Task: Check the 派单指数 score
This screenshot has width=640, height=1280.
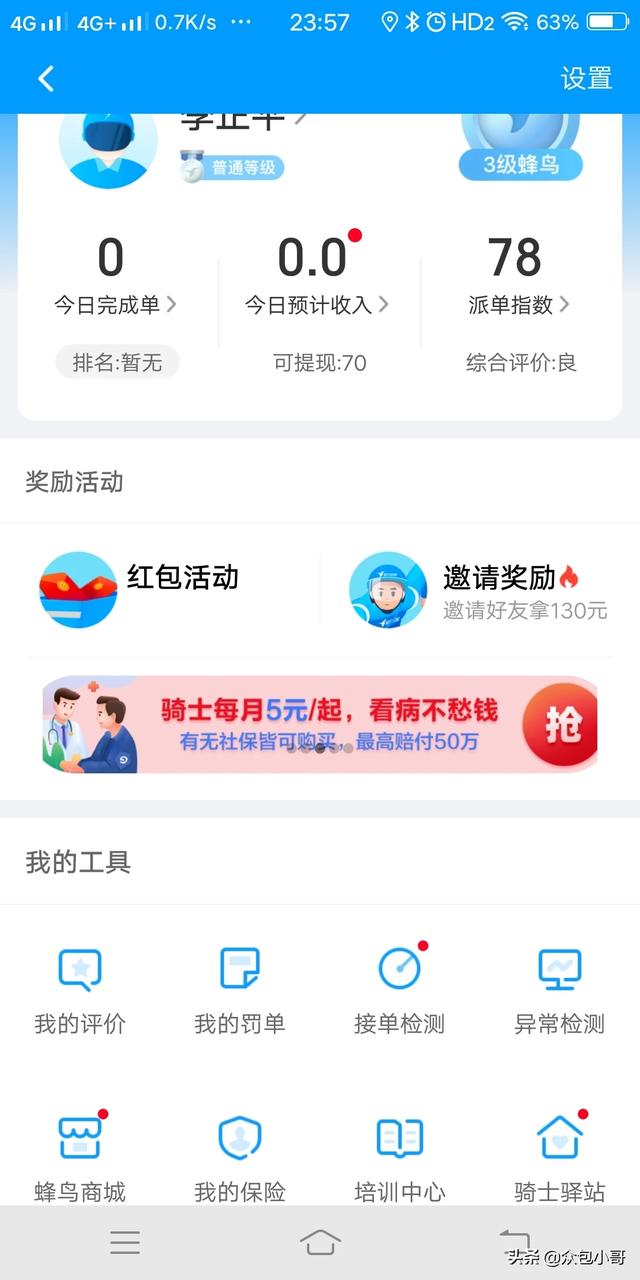Action: click(518, 305)
